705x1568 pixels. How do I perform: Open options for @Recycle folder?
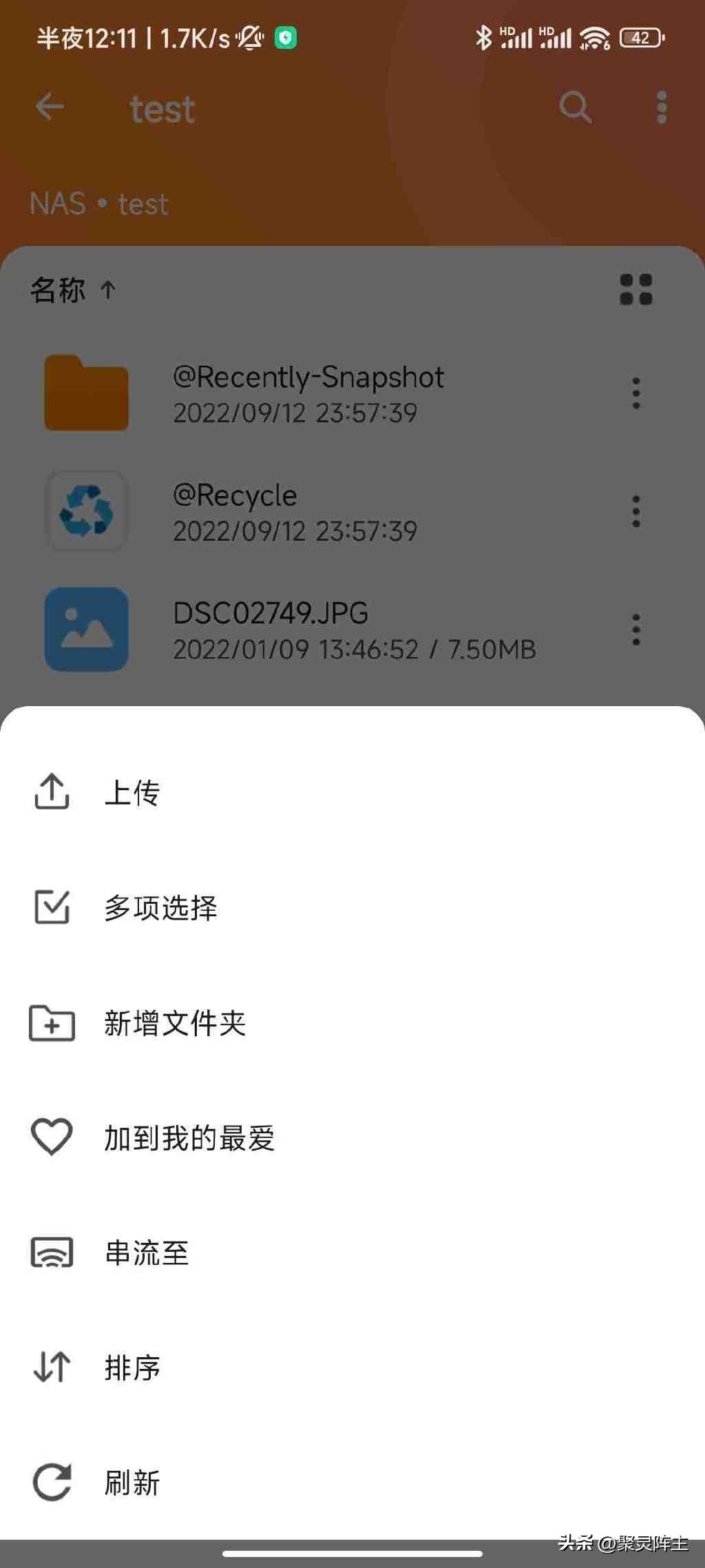[634, 511]
